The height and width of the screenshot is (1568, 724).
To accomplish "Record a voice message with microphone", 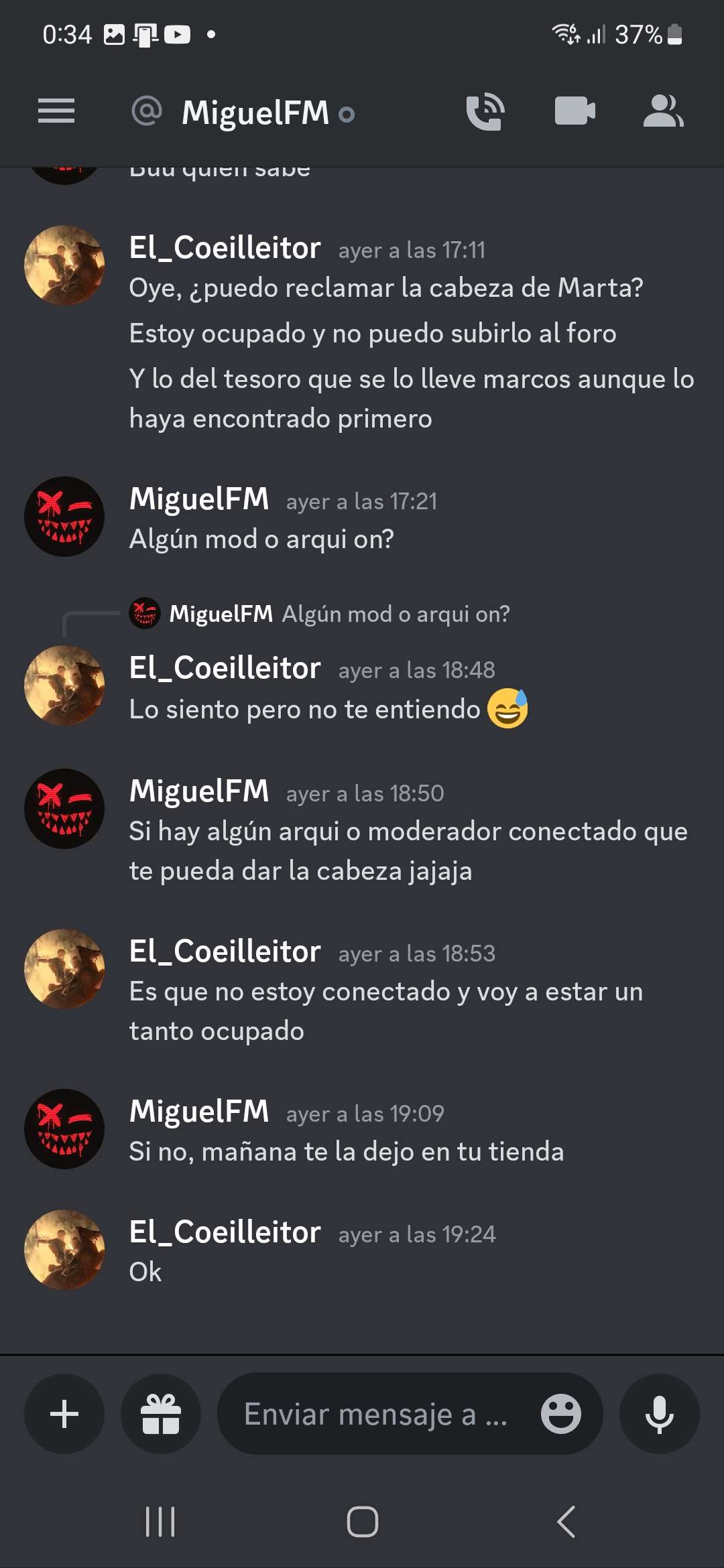I will coord(660,1414).
